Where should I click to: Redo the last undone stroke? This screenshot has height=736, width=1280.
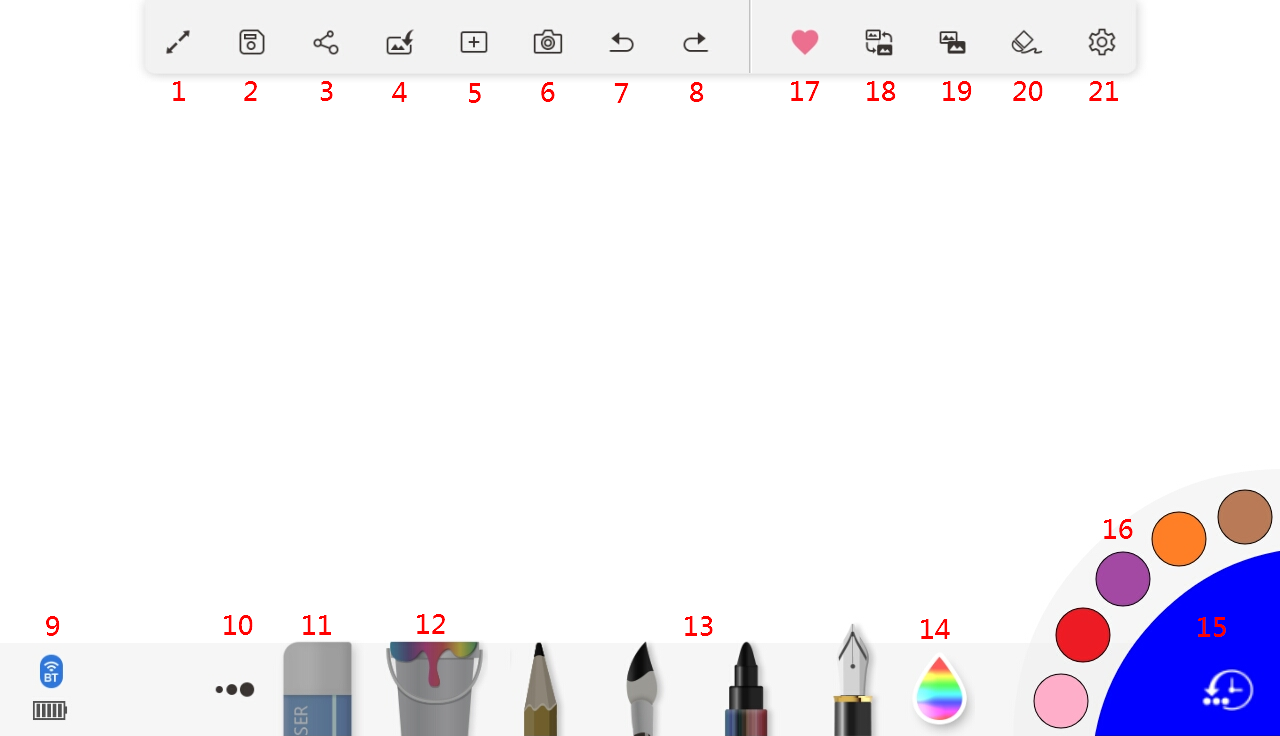point(696,42)
